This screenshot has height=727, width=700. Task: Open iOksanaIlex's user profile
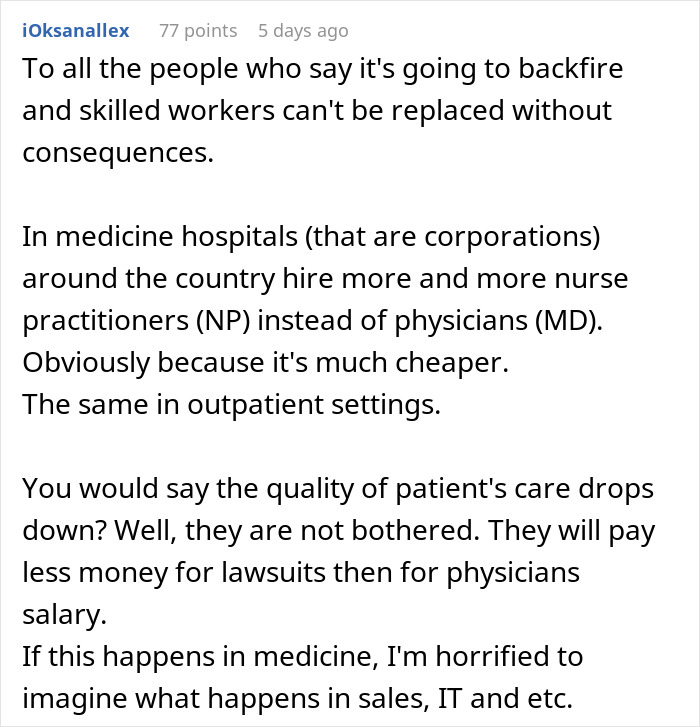click(x=76, y=30)
